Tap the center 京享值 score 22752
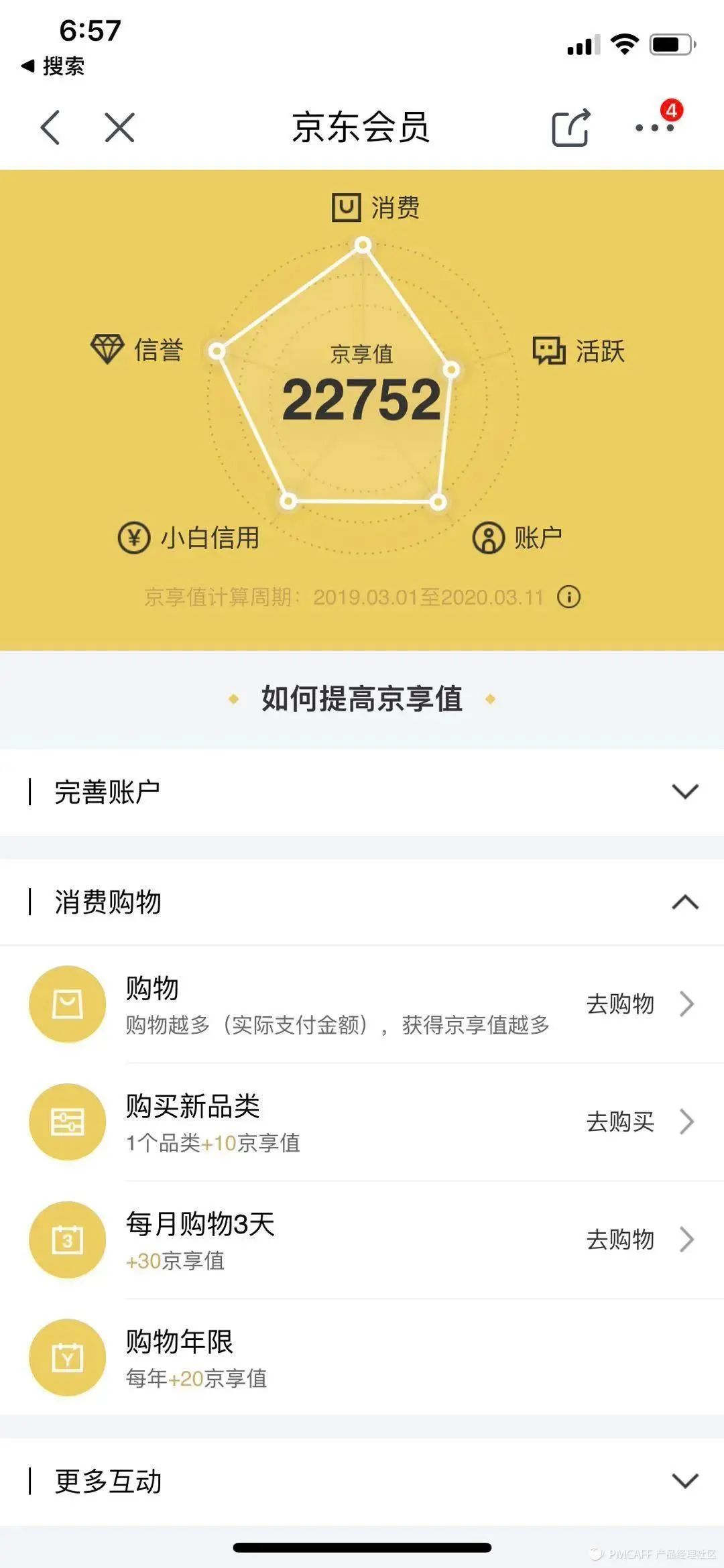Screen dimensions: 724x1568 click(362, 398)
